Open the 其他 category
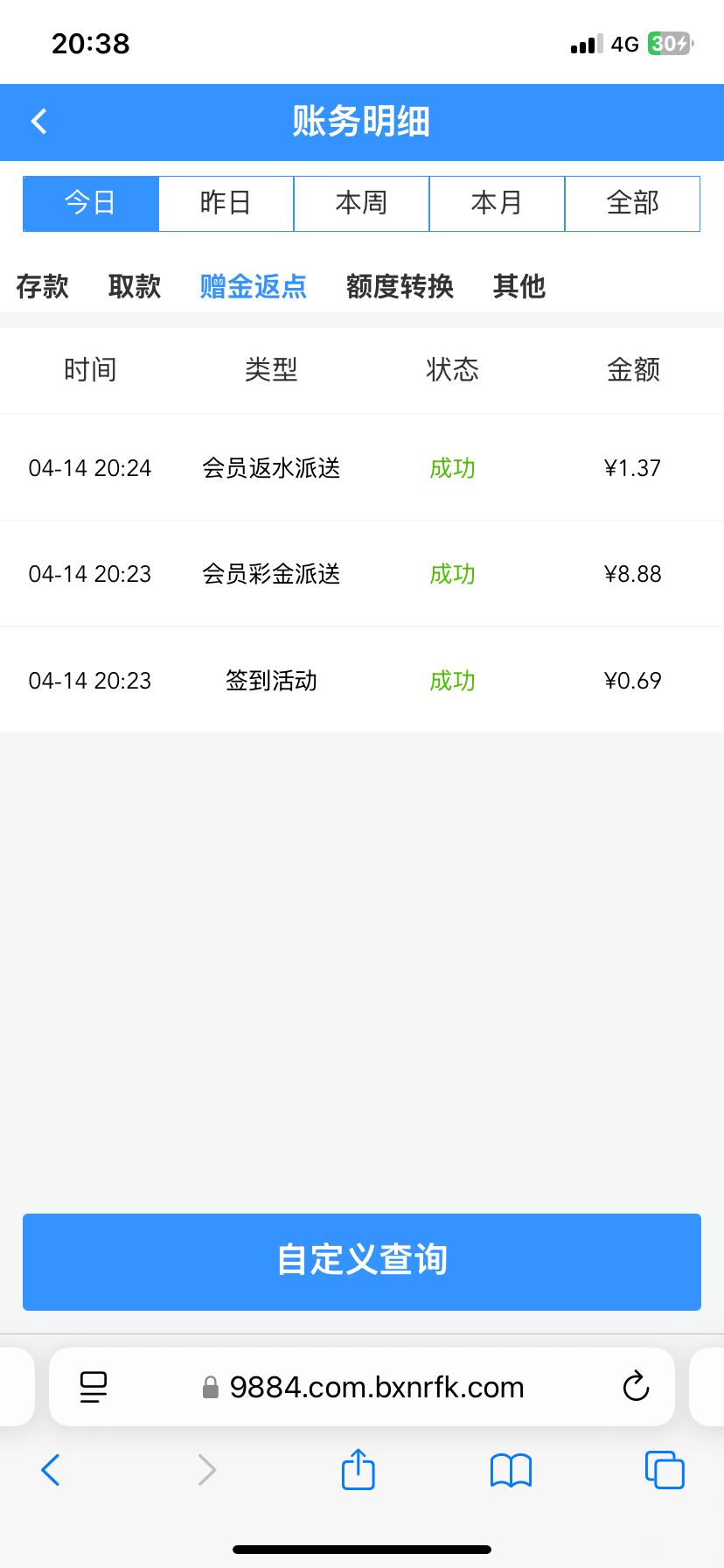The width and height of the screenshot is (724, 1568). tap(519, 286)
